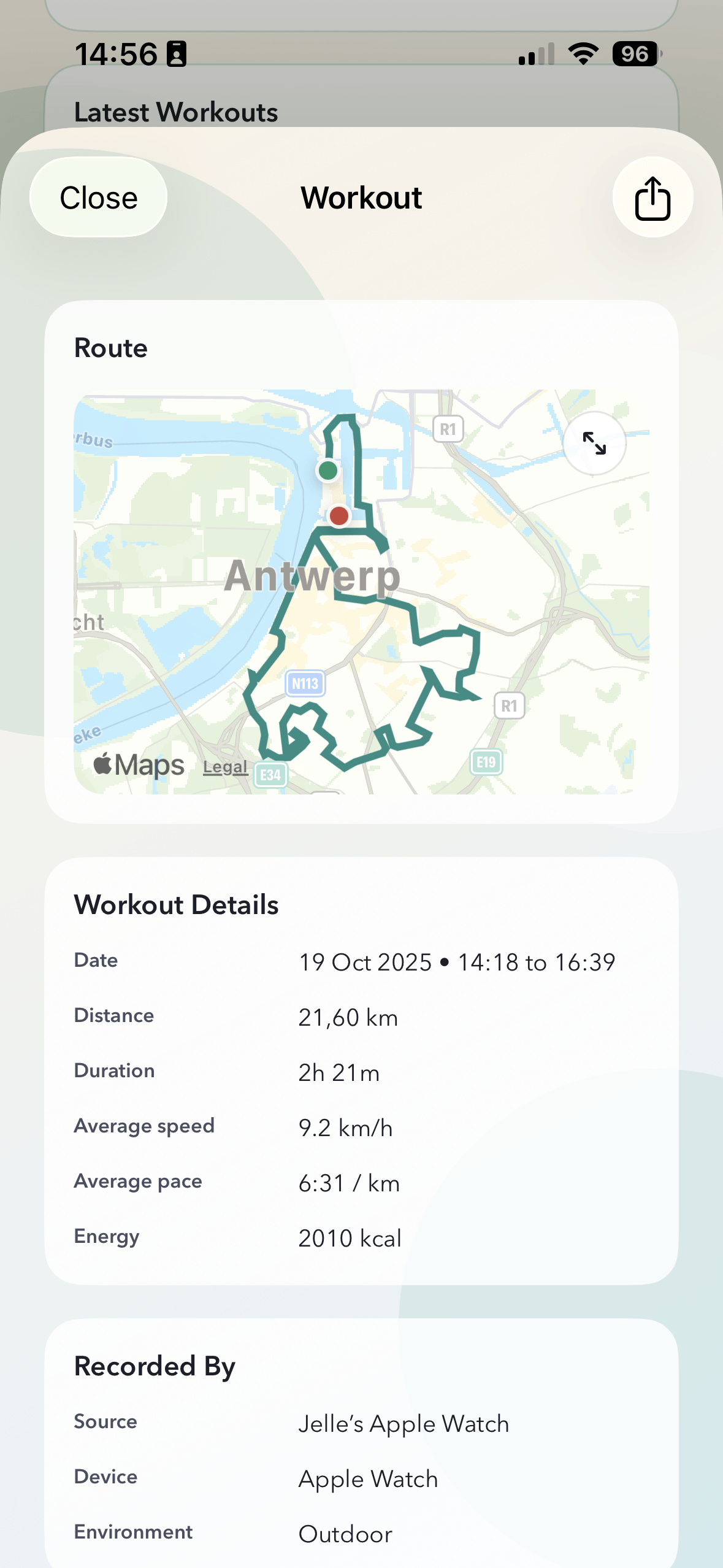
Task: Select the red route end marker
Action: (340, 517)
